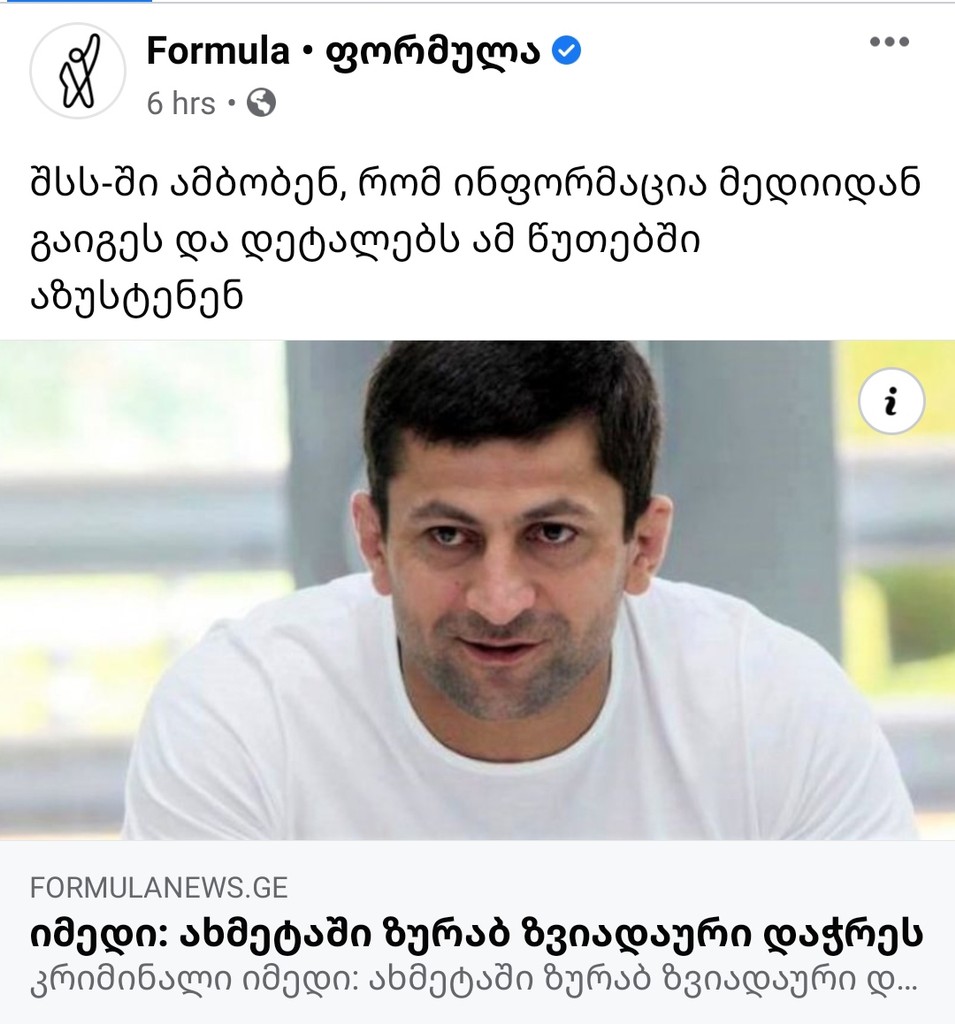Open the Formula • ფორმულა page name
This screenshot has height=1024, width=955.
[344, 51]
